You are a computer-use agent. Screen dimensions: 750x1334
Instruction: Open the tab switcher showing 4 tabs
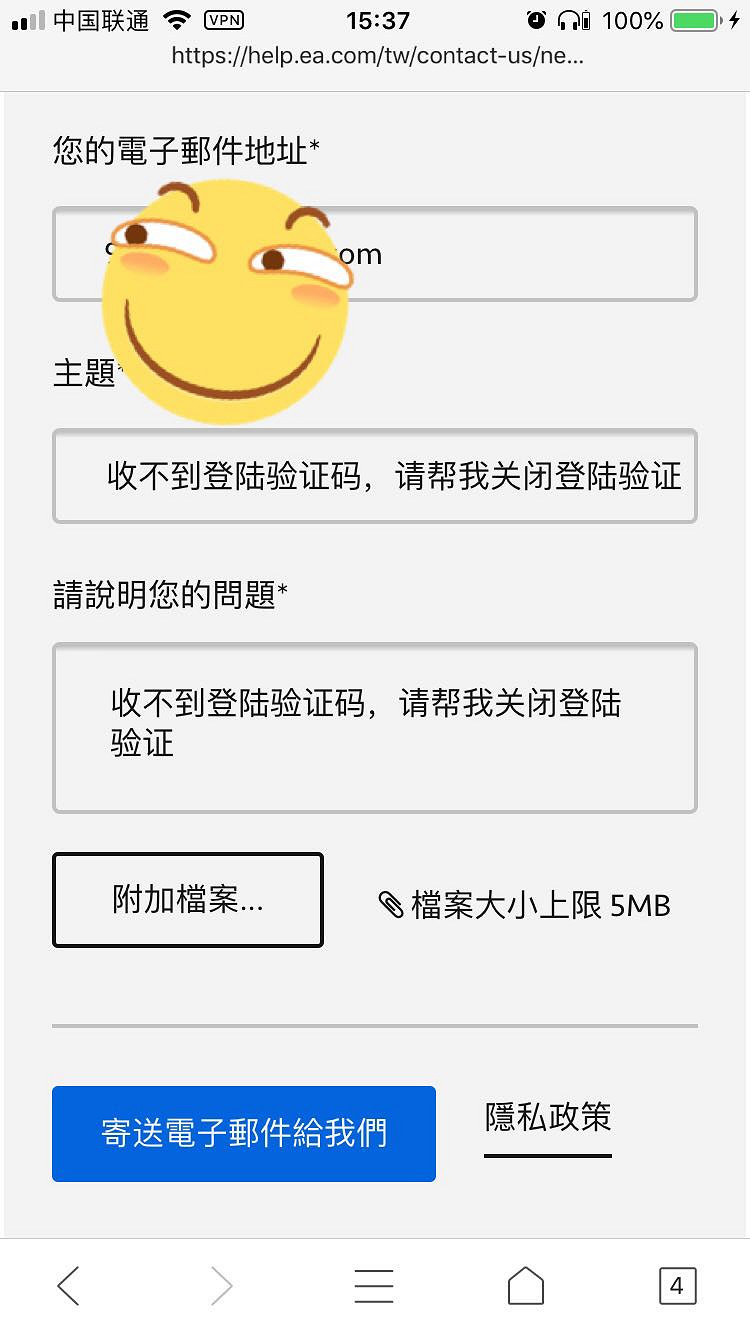677,1286
